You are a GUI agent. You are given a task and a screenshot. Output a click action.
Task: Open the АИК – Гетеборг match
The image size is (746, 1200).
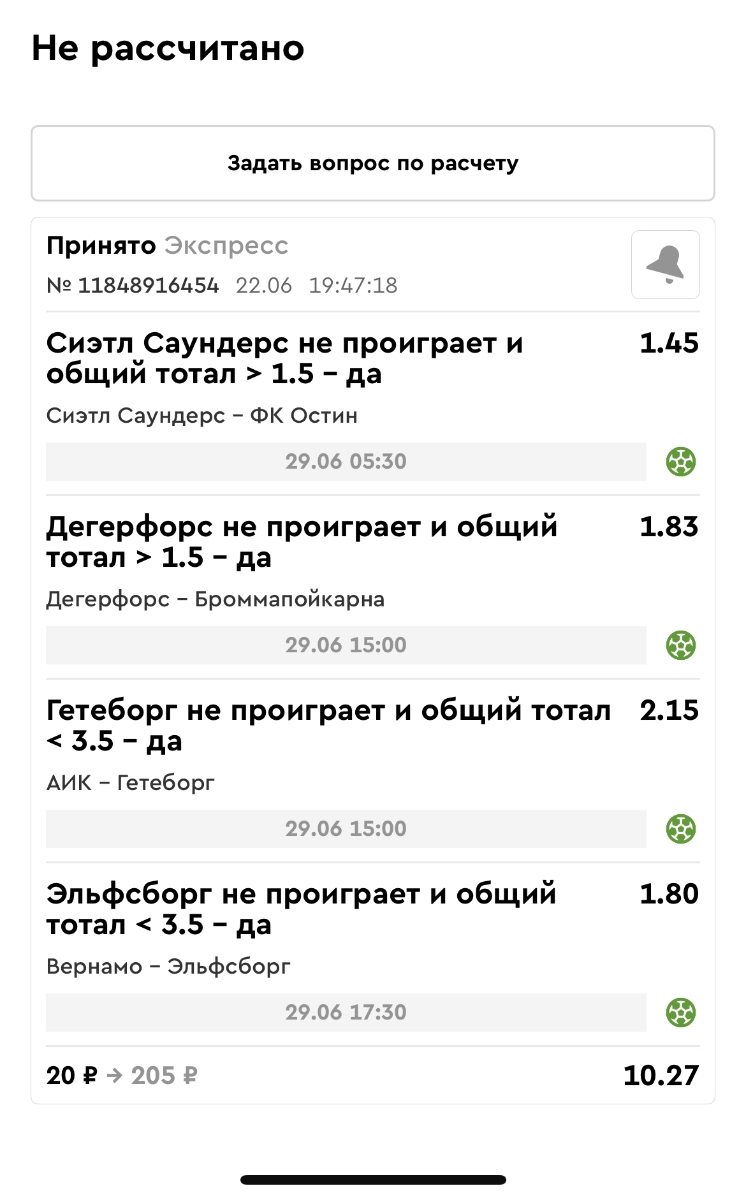click(x=131, y=782)
